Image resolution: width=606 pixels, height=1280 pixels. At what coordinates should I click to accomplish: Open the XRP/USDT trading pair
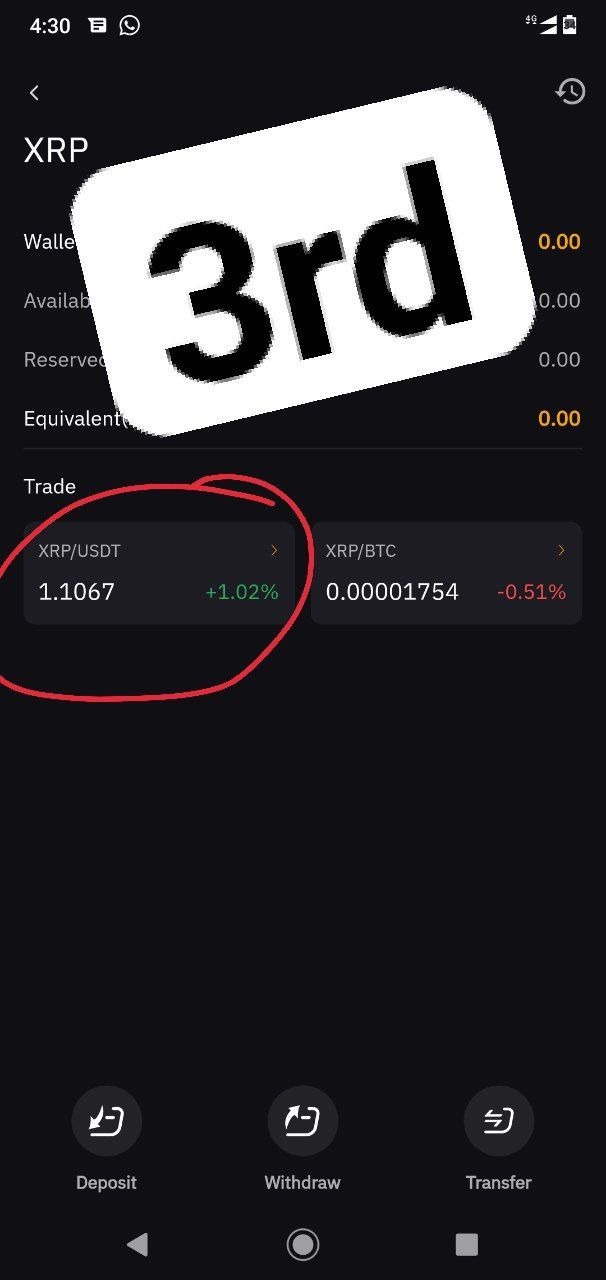(159, 573)
